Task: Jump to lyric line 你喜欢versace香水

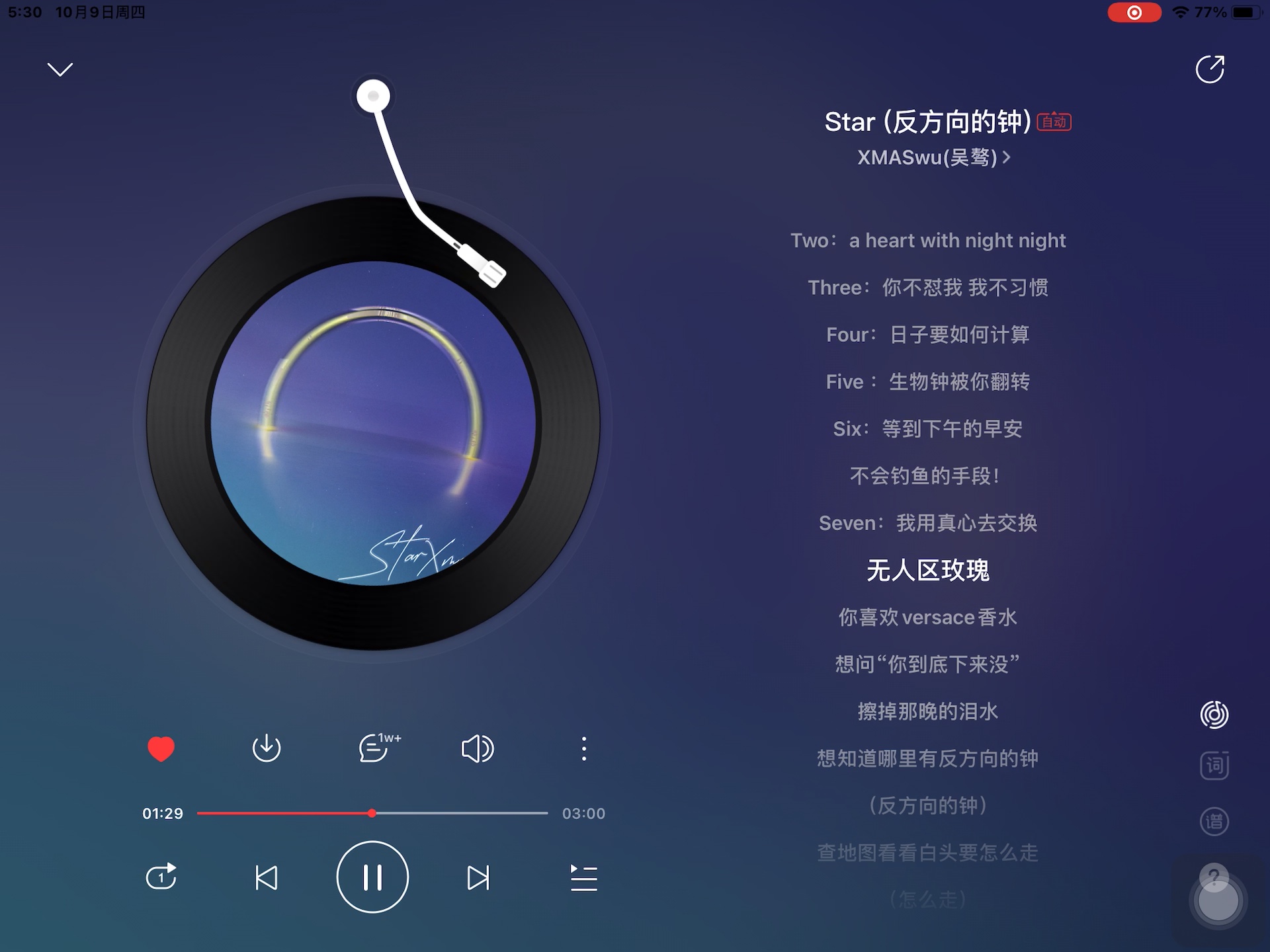Action: pyautogui.click(x=927, y=617)
